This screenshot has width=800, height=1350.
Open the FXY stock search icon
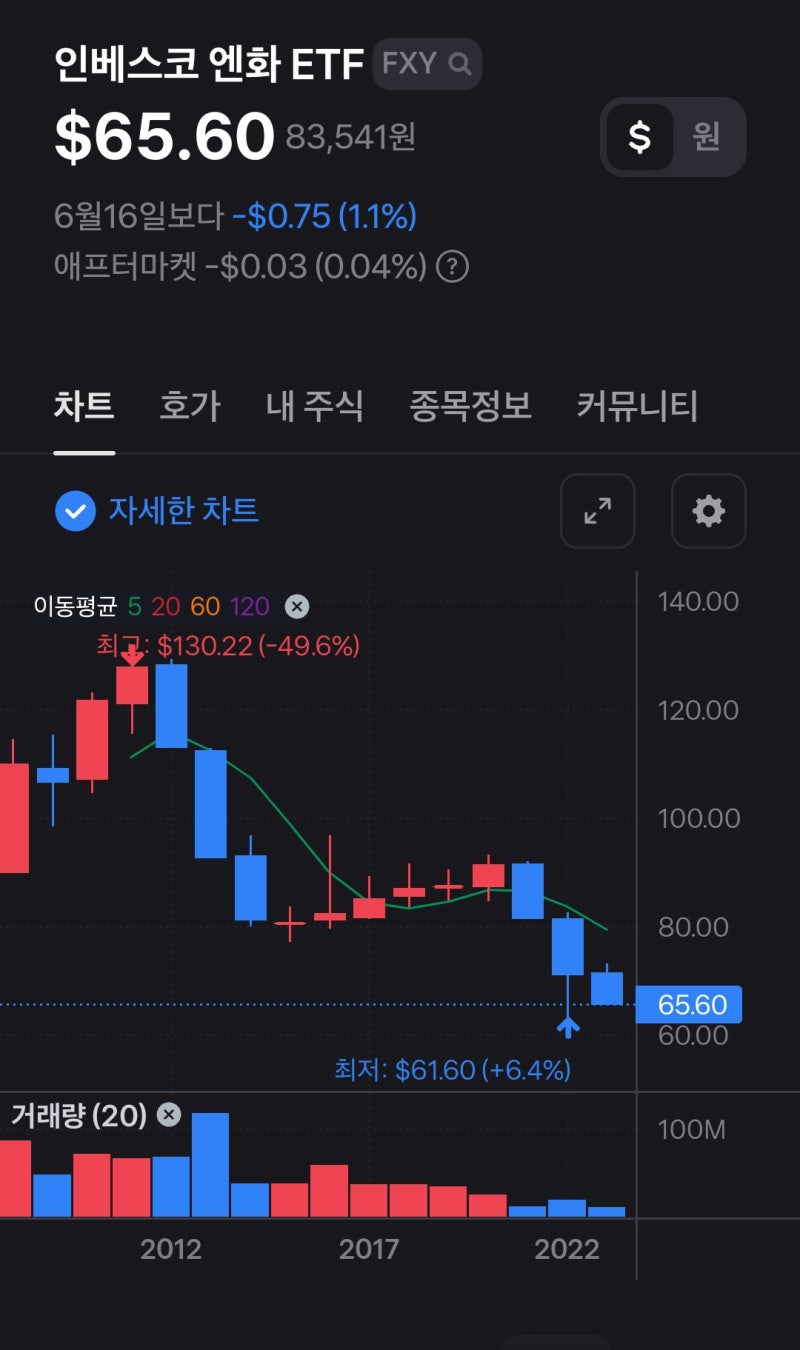click(459, 64)
